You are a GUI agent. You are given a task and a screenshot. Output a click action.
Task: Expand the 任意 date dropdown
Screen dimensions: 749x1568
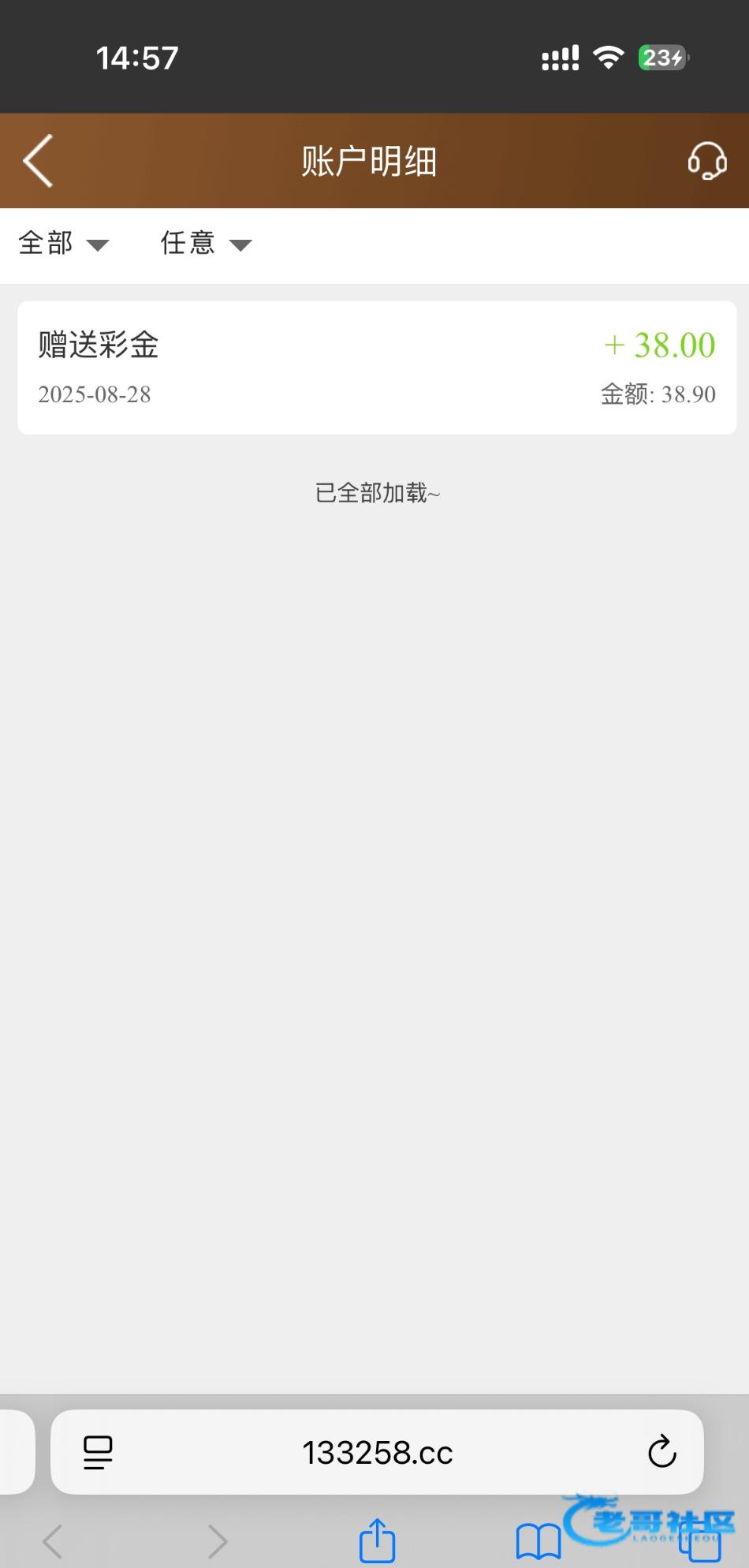(207, 243)
